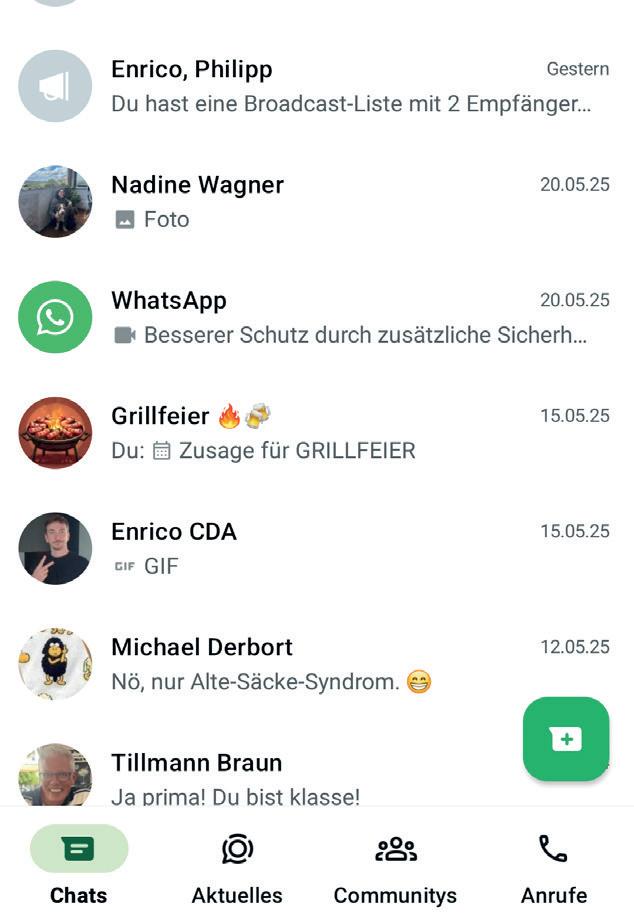The image size is (634, 922).
Task: Switch to the Aktuelles tab
Action: click(237, 867)
